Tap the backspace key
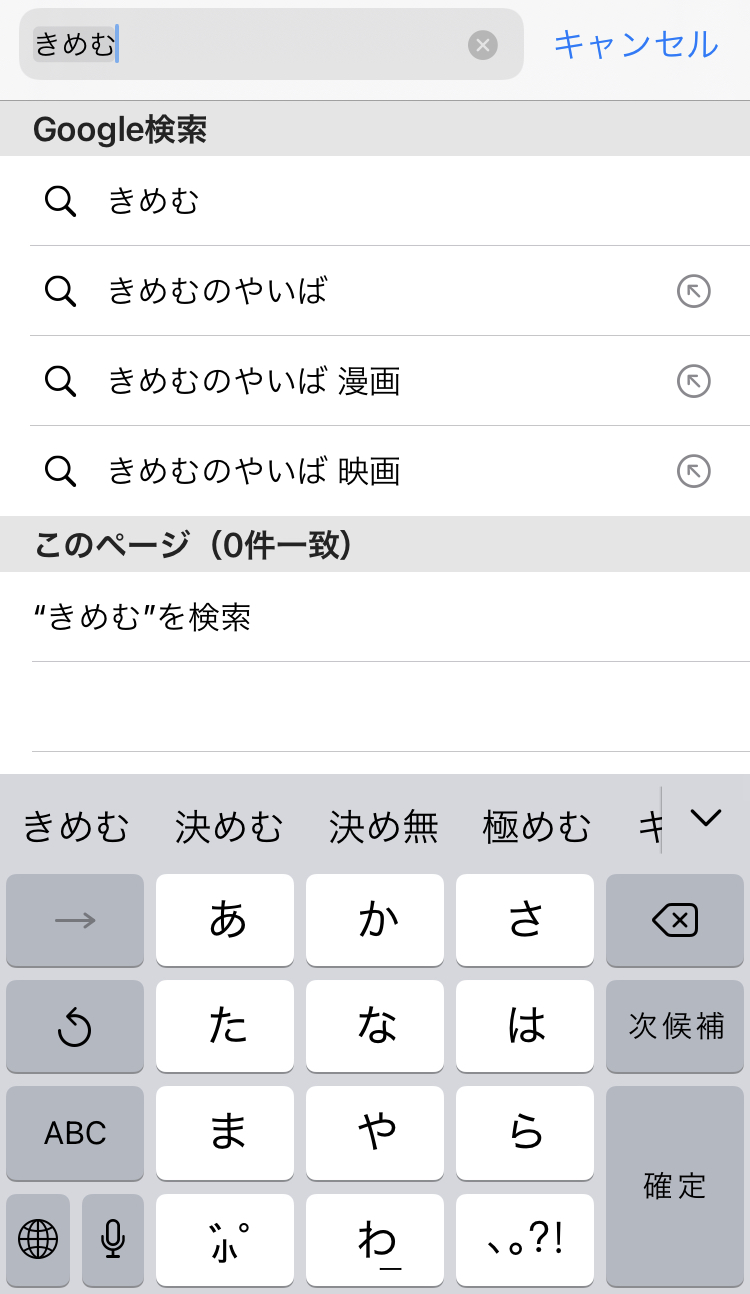This screenshot has height=1294, width=750. (675, 920)
